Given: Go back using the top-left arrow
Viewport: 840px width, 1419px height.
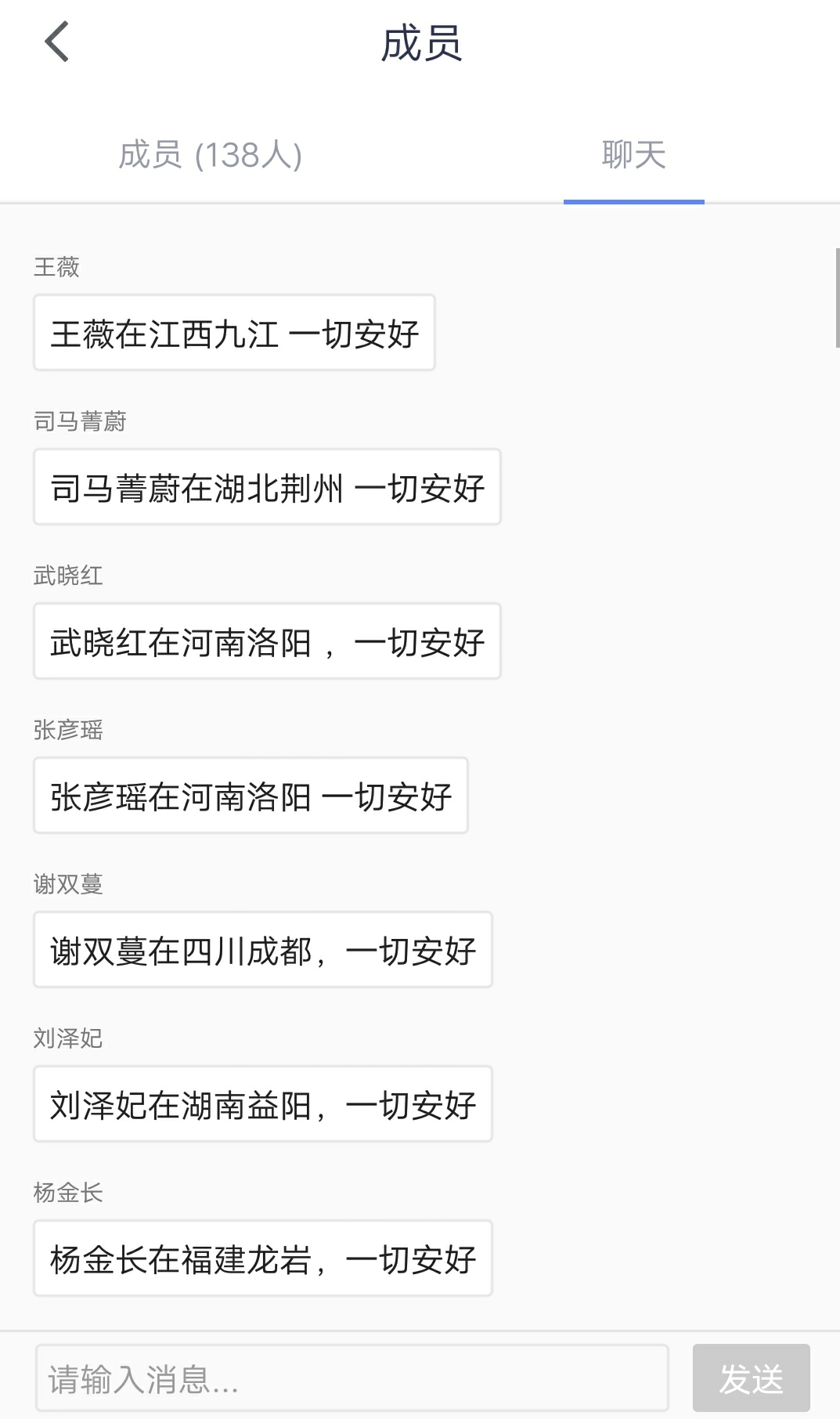Looking at the screenshot, I should (57, 42).
